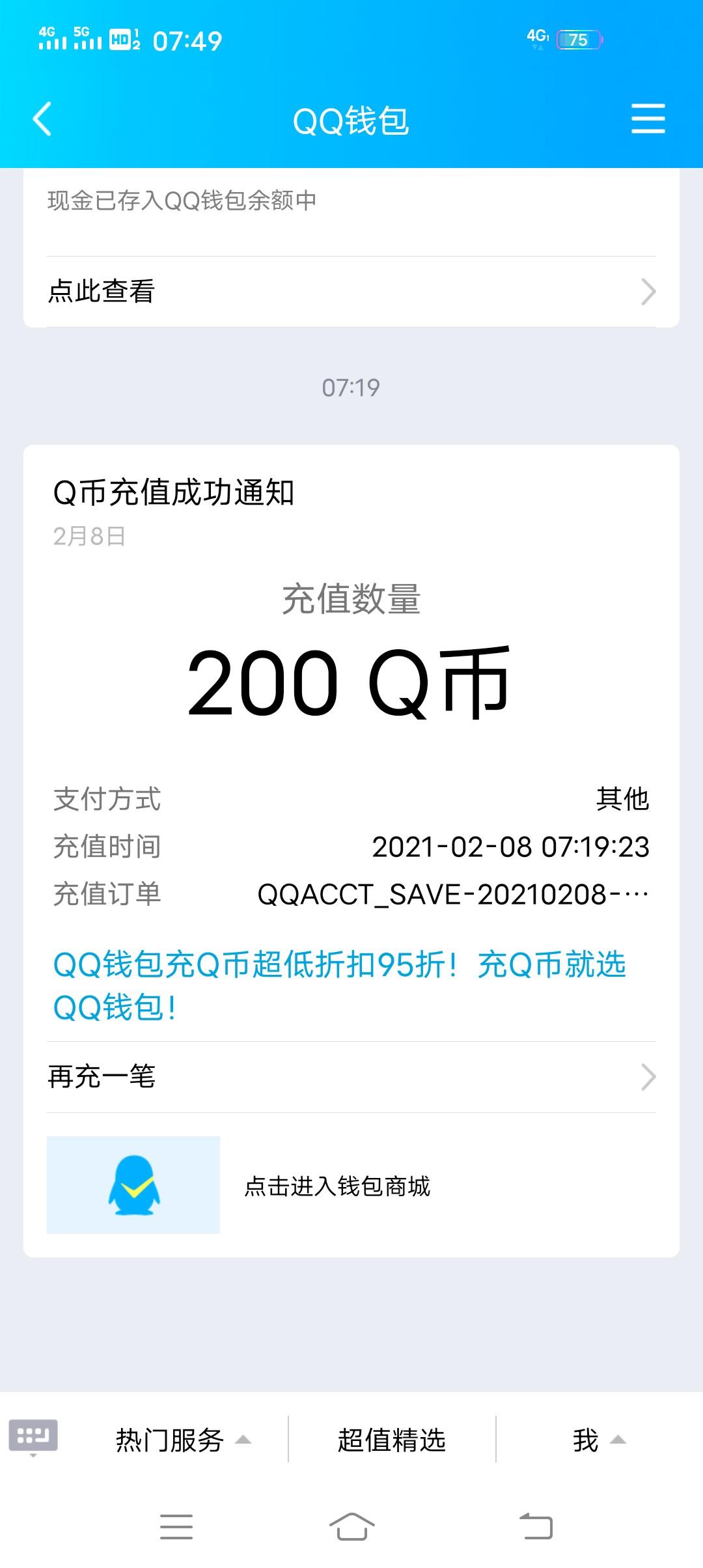Viewport: 703px width, 1568px height.
Task: Open the hamburger menu in top right corner
Action: click(648, 119)
